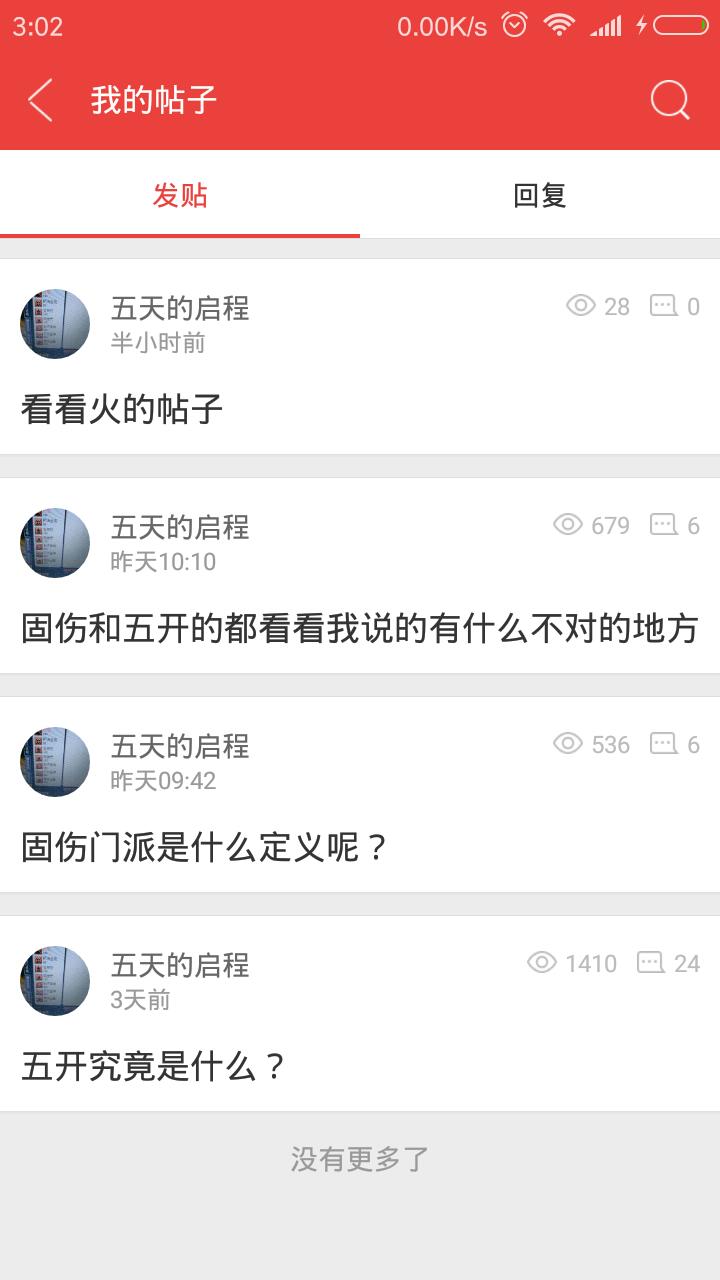Image resolution: width=720 pixels, height=1280 pixels.
Task: Open post 固伤和五开的都看看我说的有什么不对的地方
Action: (360, 628)
